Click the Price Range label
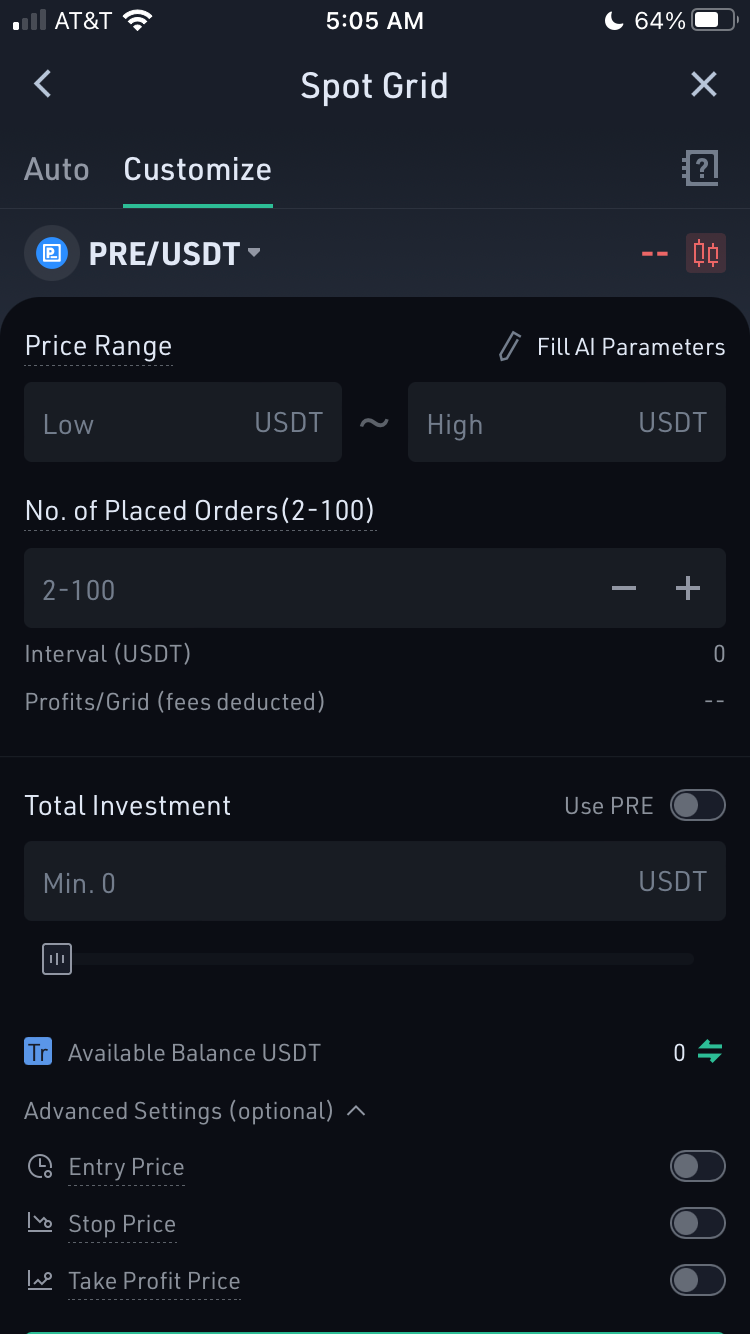 click(x=97, y=346)
